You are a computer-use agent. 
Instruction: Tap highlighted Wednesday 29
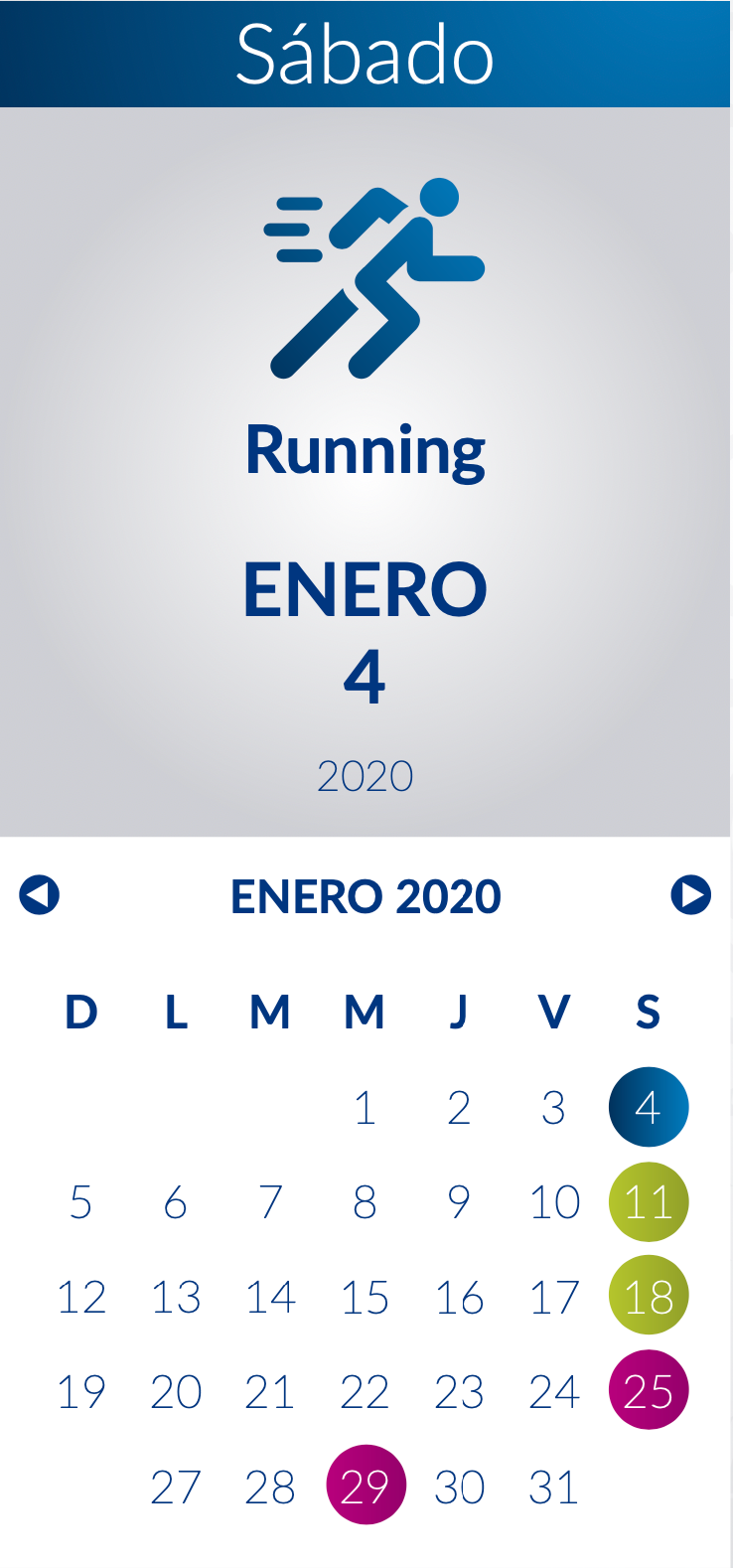pos(366,1486)
